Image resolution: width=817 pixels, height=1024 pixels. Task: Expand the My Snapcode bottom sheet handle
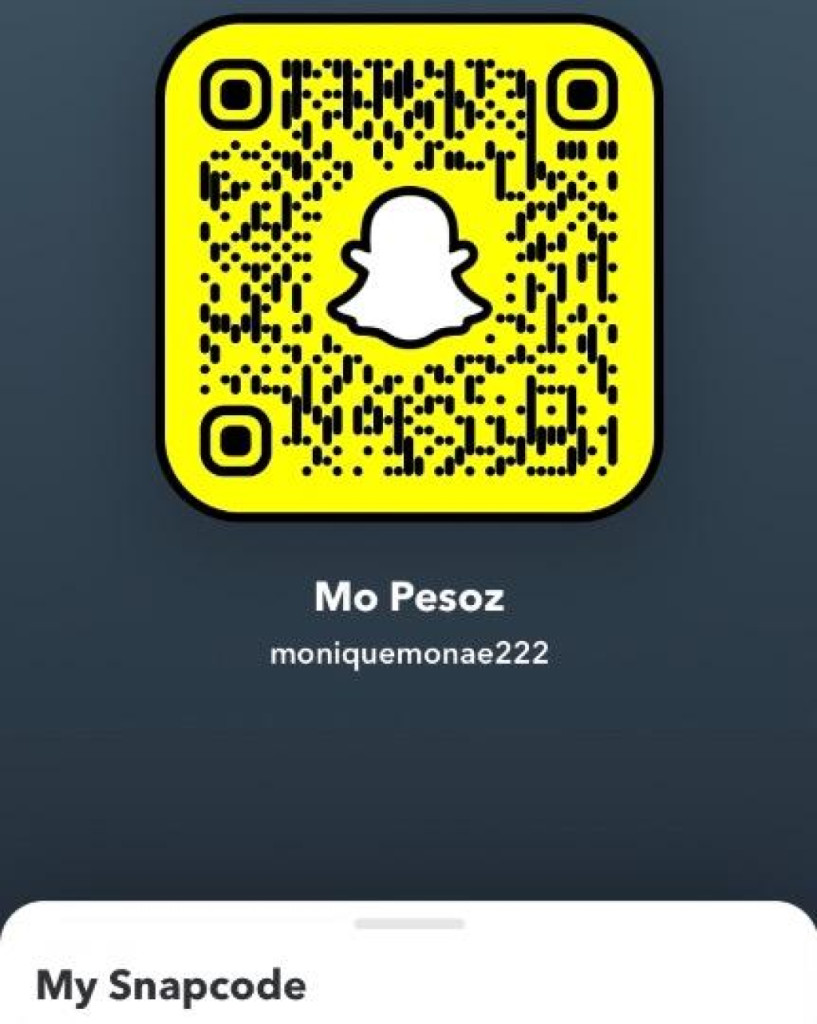click(x=408, y=924)
